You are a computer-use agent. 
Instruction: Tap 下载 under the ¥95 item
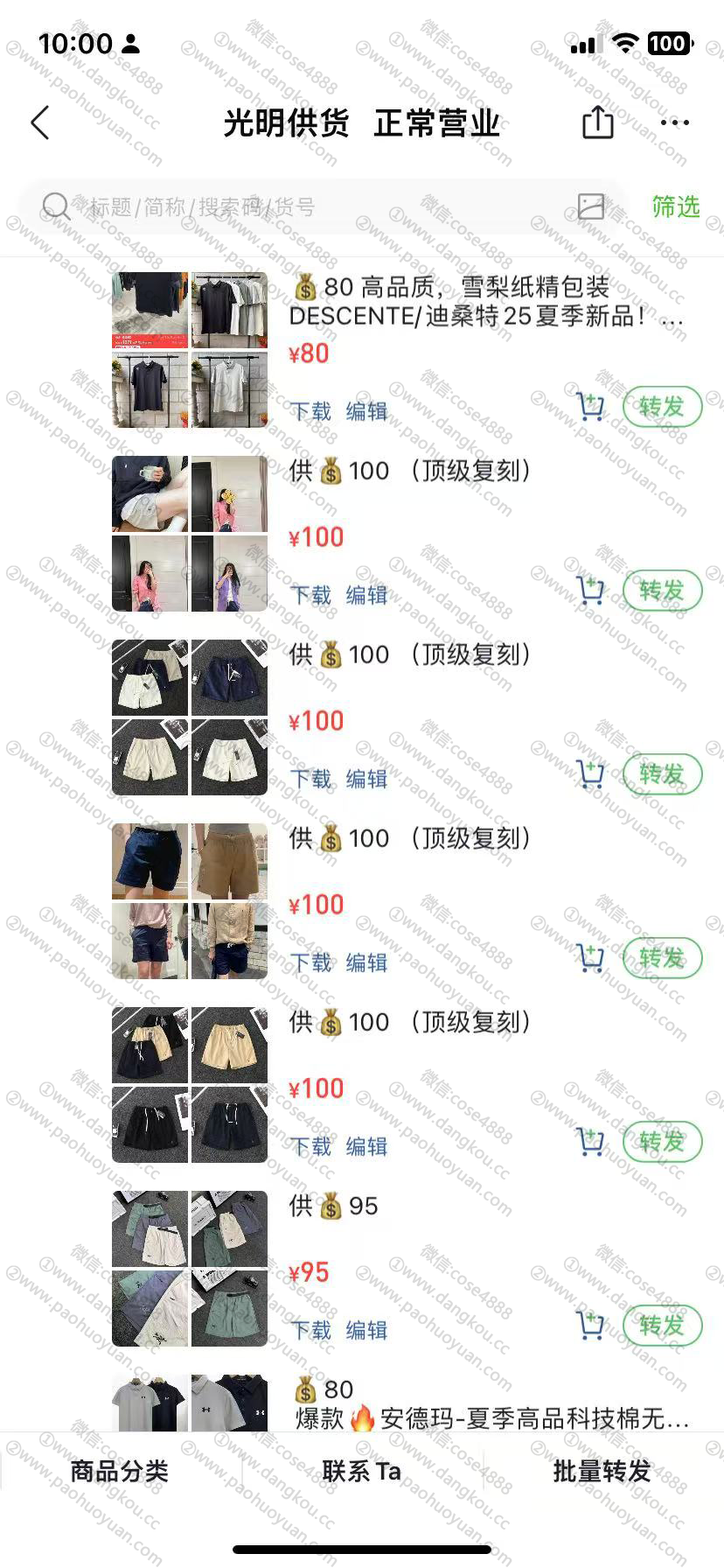click(x=311, y=1330)
